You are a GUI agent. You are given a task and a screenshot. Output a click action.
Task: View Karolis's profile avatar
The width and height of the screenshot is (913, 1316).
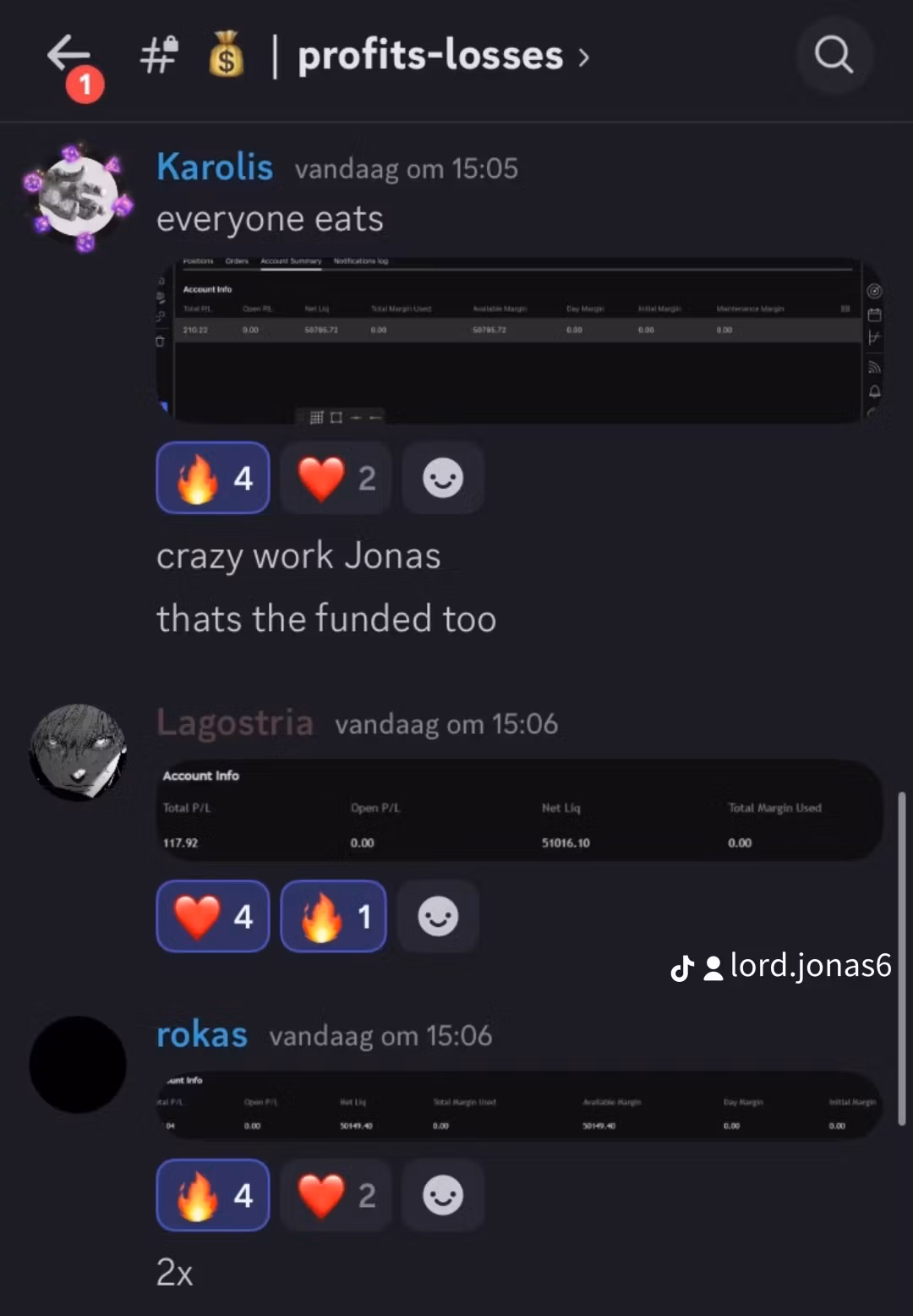tap(78, 197)
